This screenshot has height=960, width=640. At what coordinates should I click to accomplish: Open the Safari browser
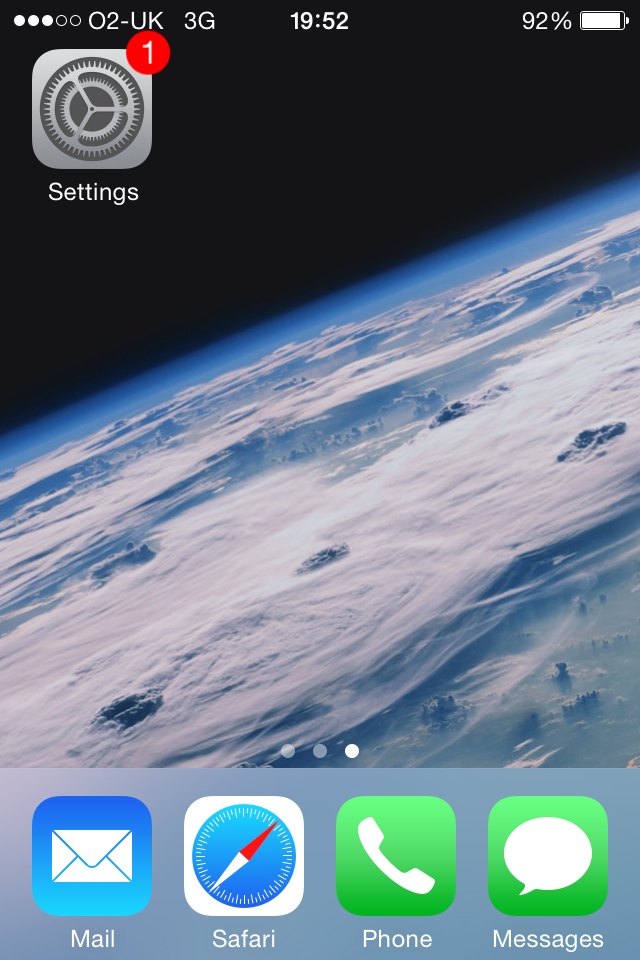tap(244, 856)
